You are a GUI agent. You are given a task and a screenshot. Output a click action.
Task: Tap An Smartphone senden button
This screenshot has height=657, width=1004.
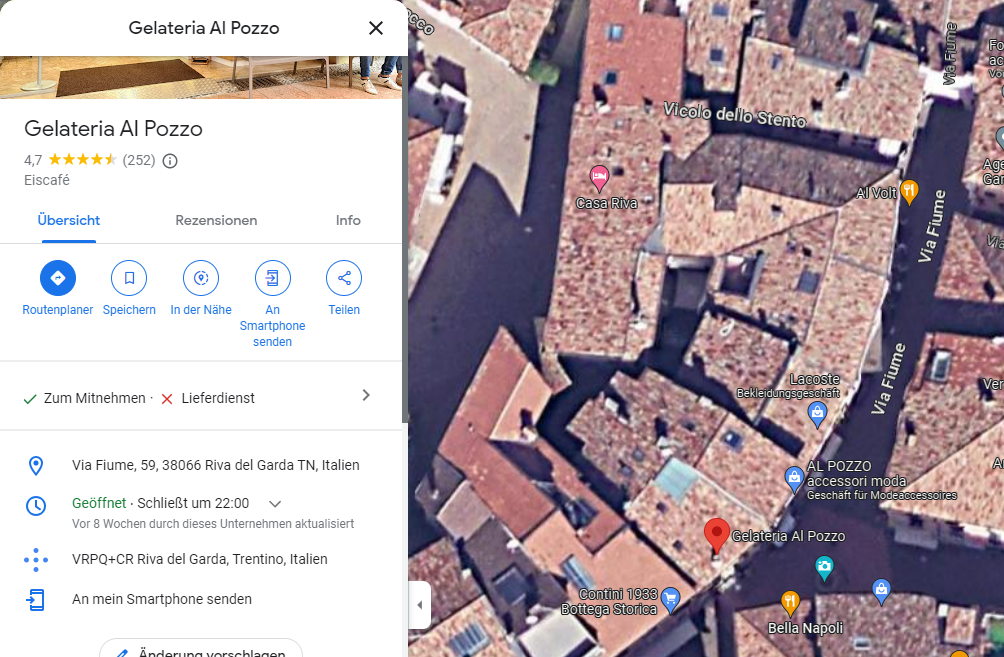click(272, 278)
